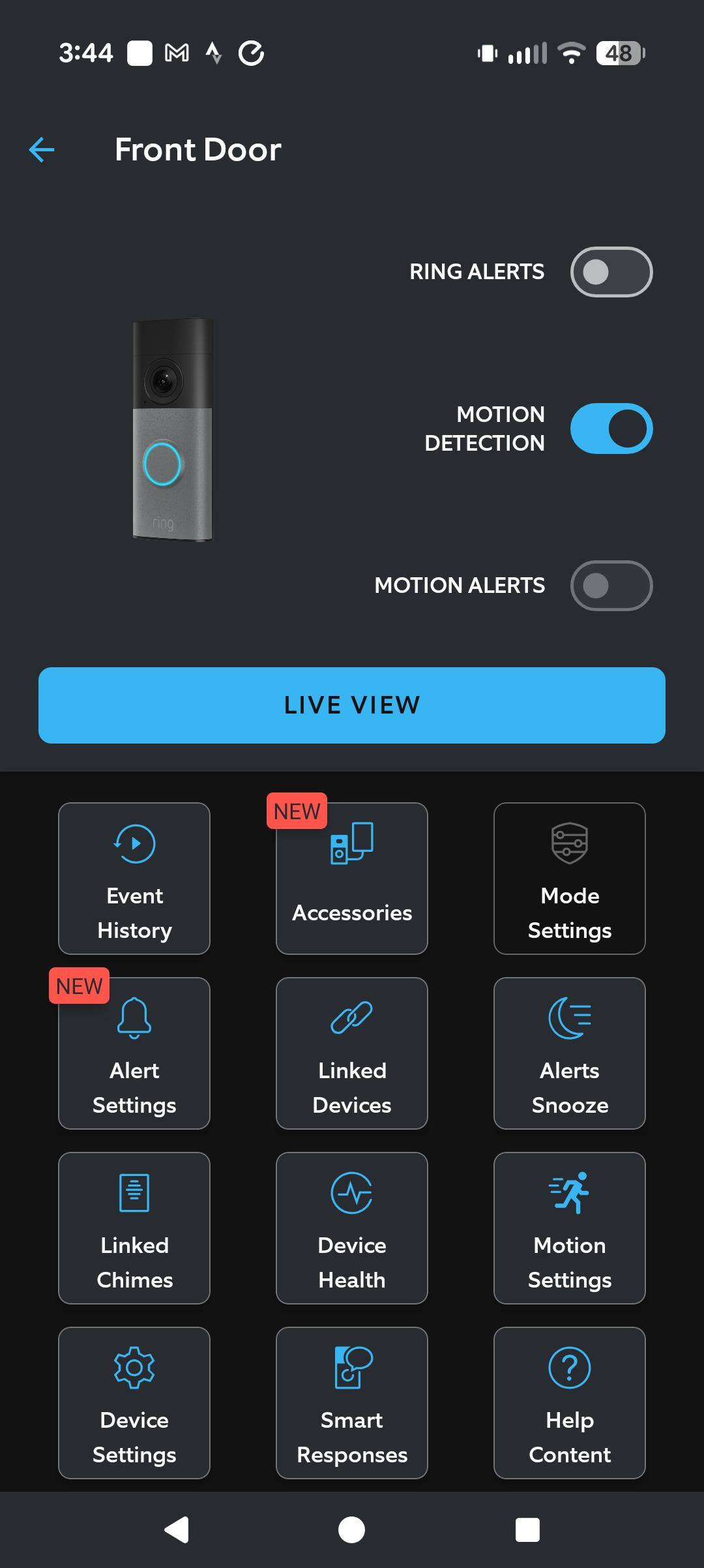Screen dimensions: 704x1568
Task: View Linked Devices
Action: pyautogui.click(x=352, y=1053)
